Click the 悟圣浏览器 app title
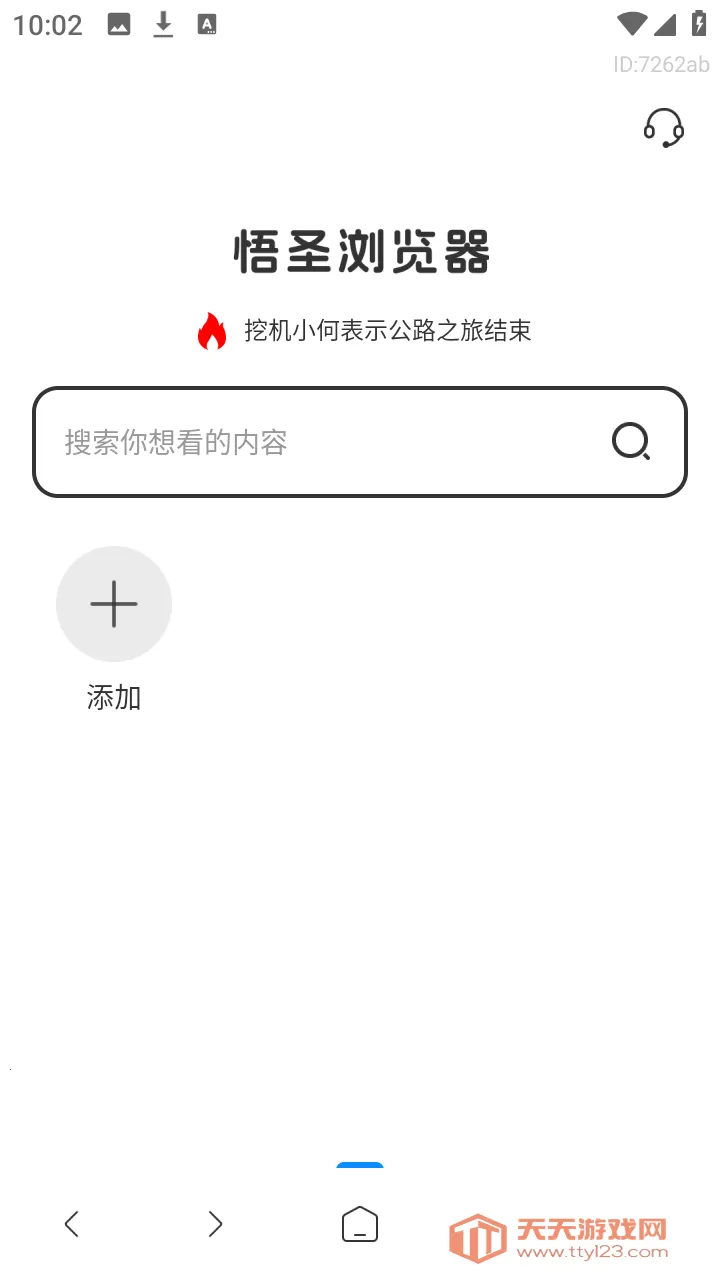The image size is (720, 1280). click(x=360, y=253)
